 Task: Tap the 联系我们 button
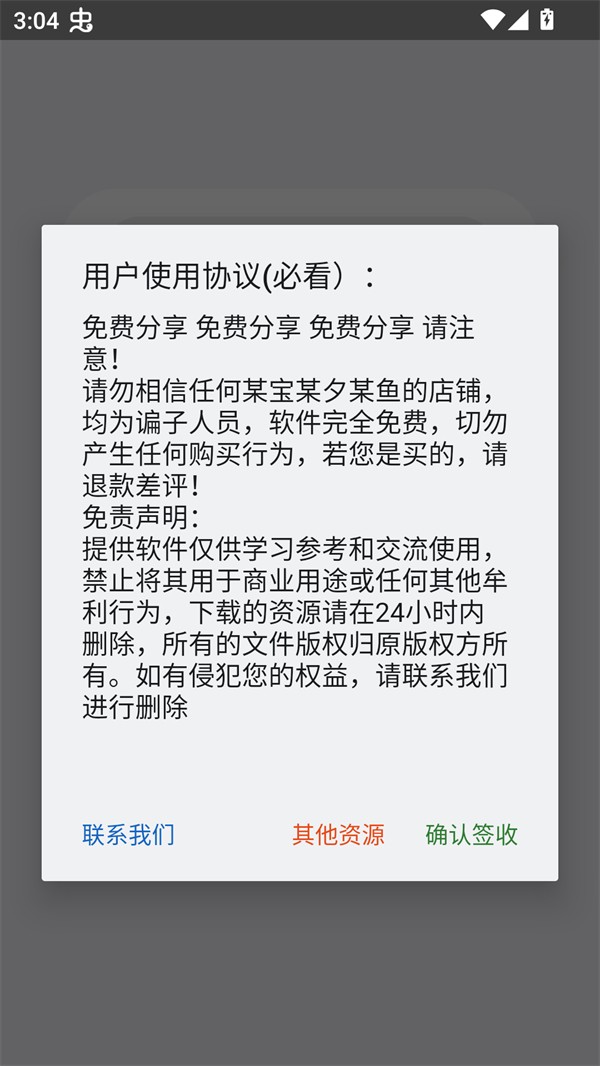click(x=128, y=835)
